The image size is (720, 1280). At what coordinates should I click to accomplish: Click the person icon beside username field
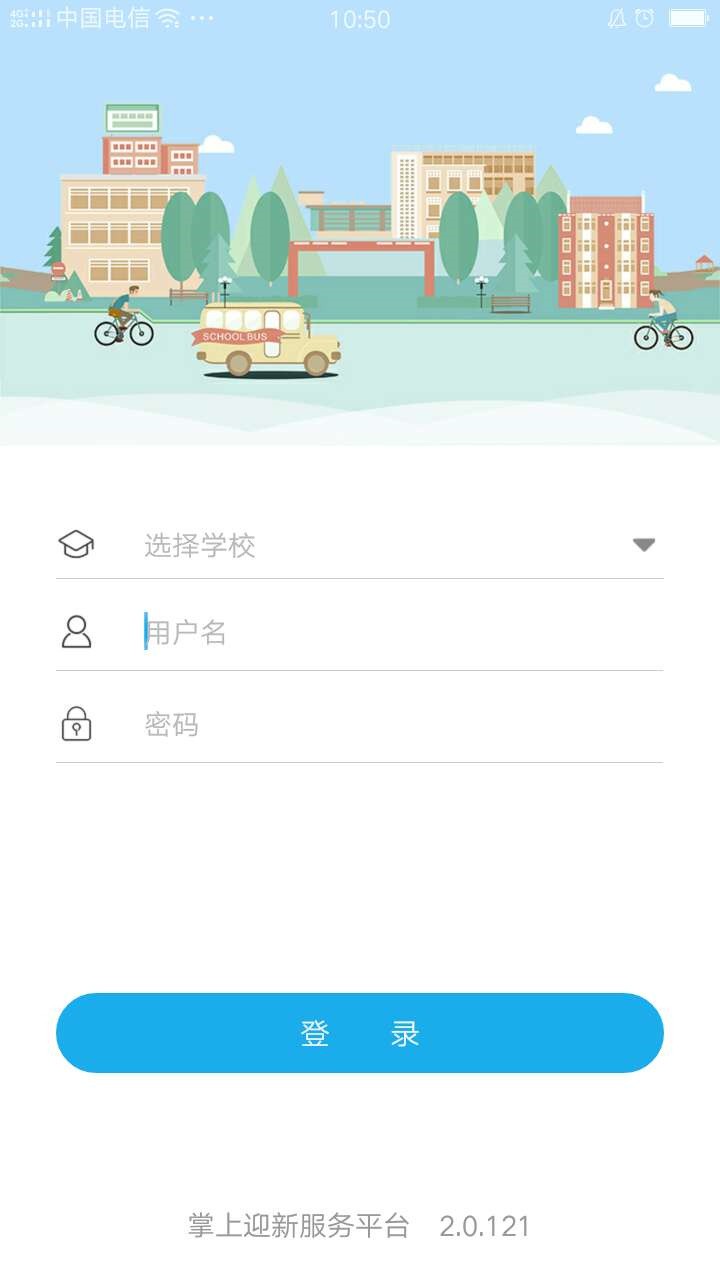76,631
